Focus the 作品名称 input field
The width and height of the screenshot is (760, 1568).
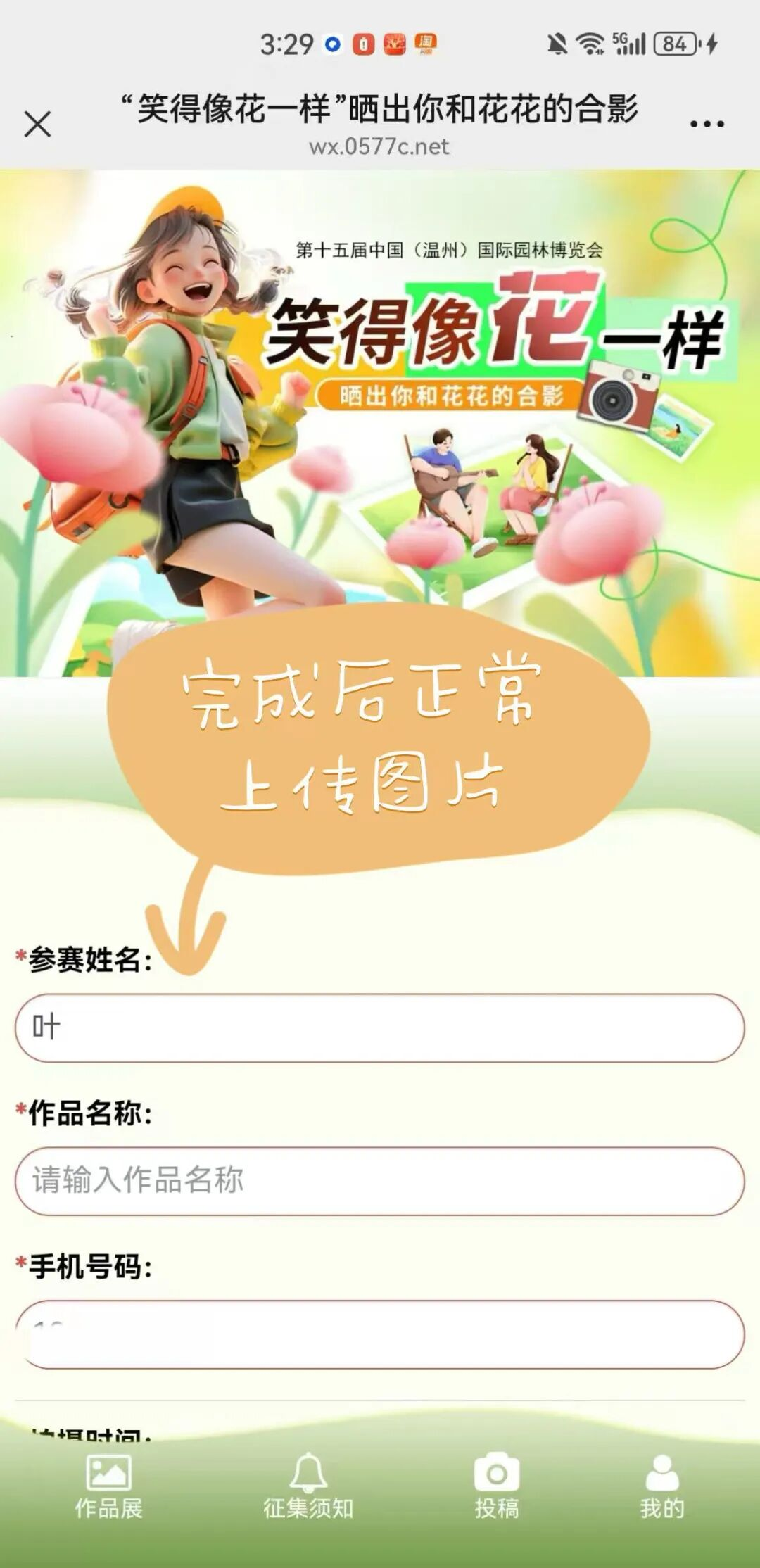(380, 1181)
